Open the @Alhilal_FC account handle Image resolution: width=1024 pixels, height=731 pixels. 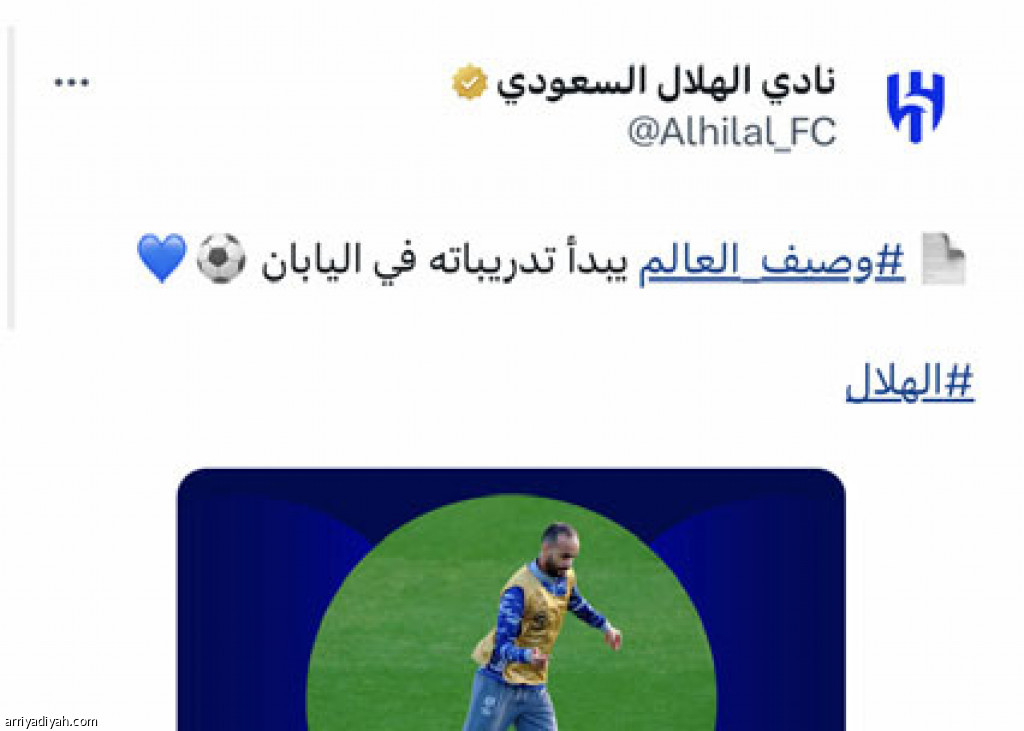pos(731,132)
